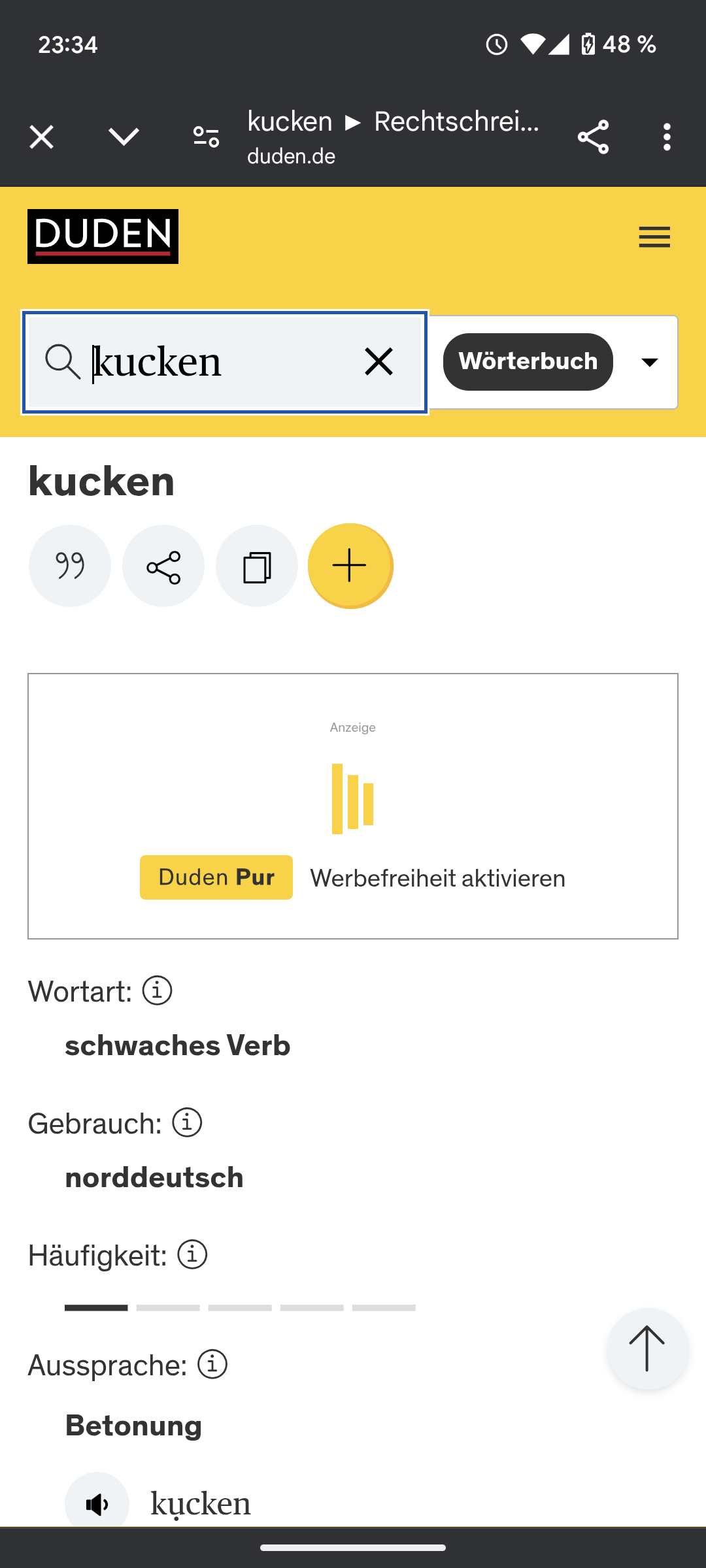Viewport: 706px width, 1568px height.
Task: Show info about Wortart
Action: click(x=158, y=990)
